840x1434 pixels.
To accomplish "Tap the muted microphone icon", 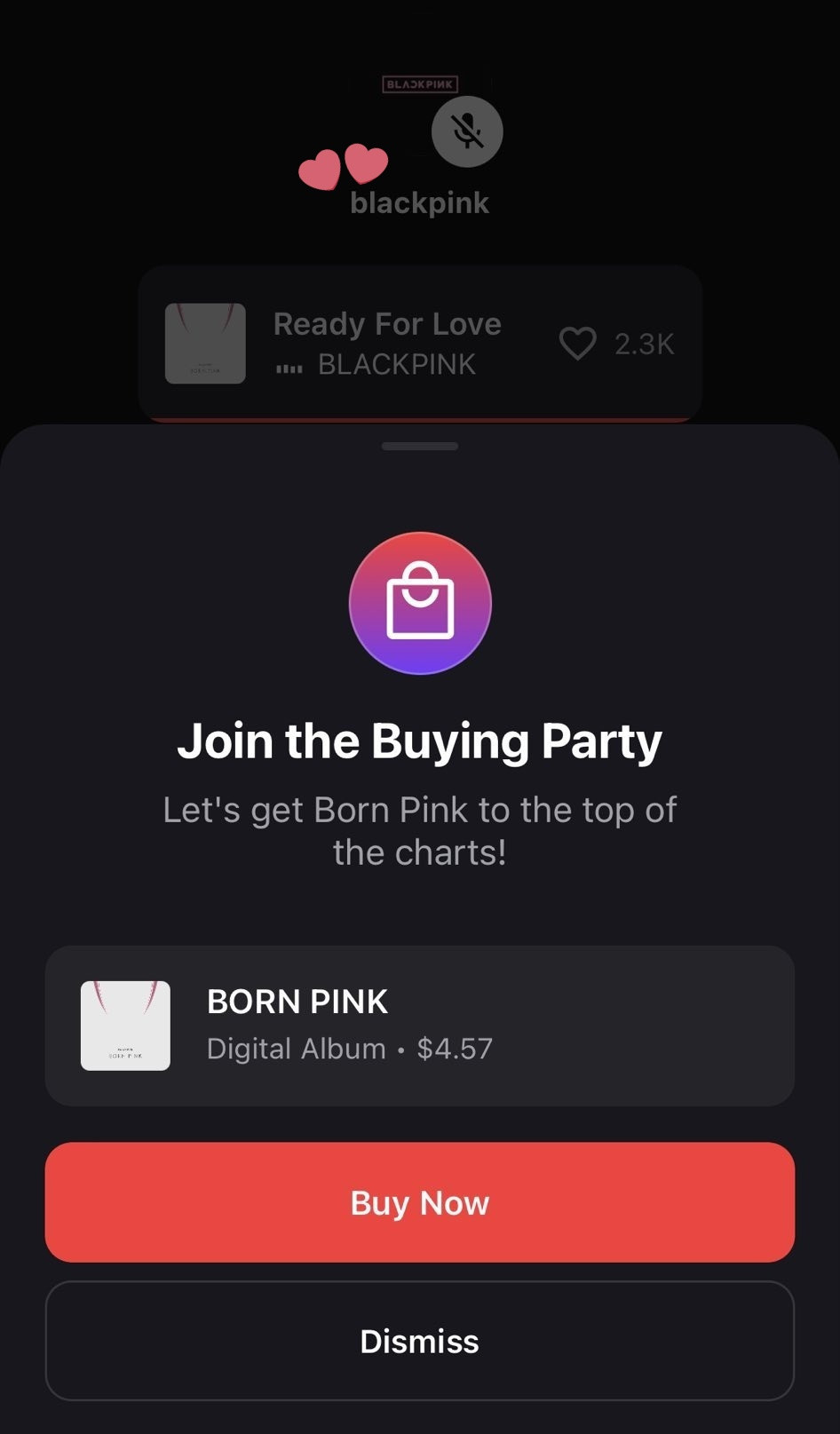I will click(467, 131).
